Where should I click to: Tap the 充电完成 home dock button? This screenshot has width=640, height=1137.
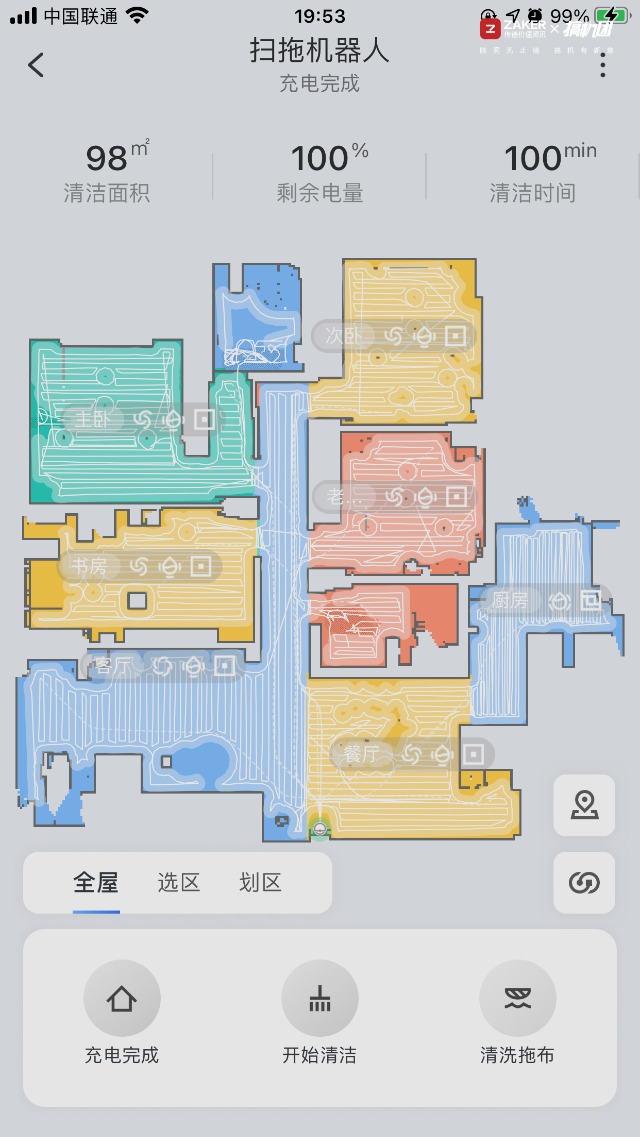click(x=122, y=998)
